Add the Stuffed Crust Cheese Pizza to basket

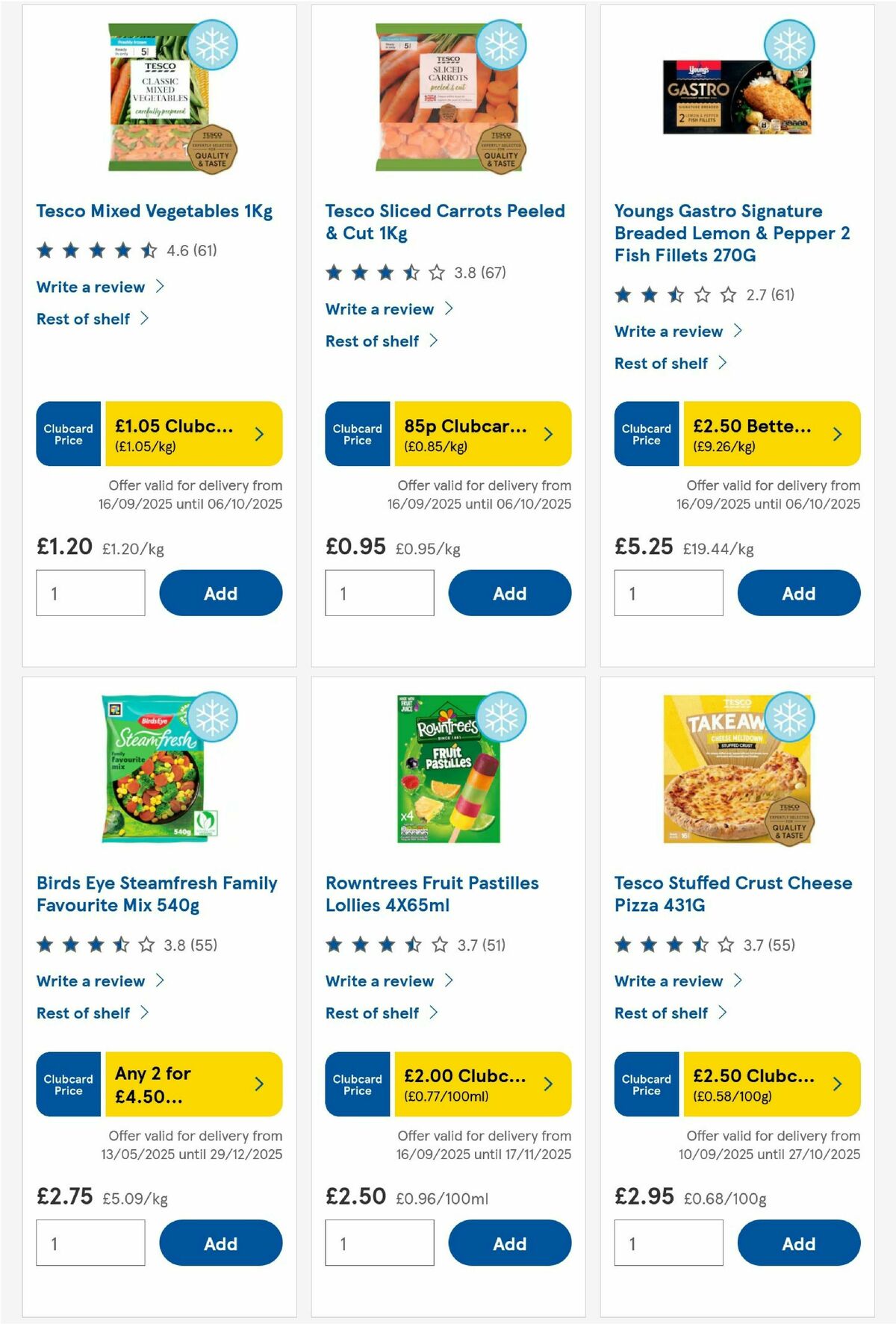click(x=798, y=1243)
